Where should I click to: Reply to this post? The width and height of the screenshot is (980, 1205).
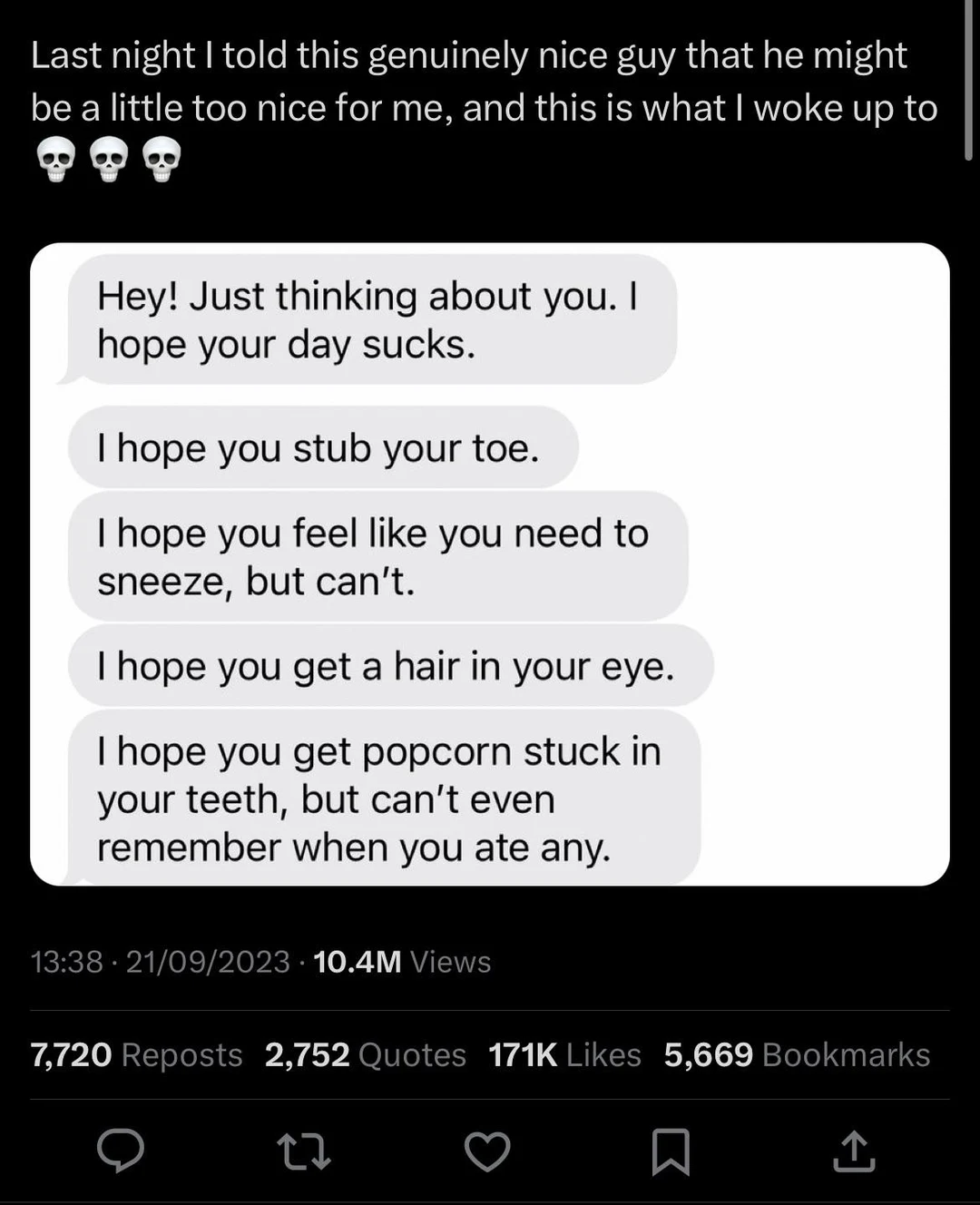[x=121, y=1151]
